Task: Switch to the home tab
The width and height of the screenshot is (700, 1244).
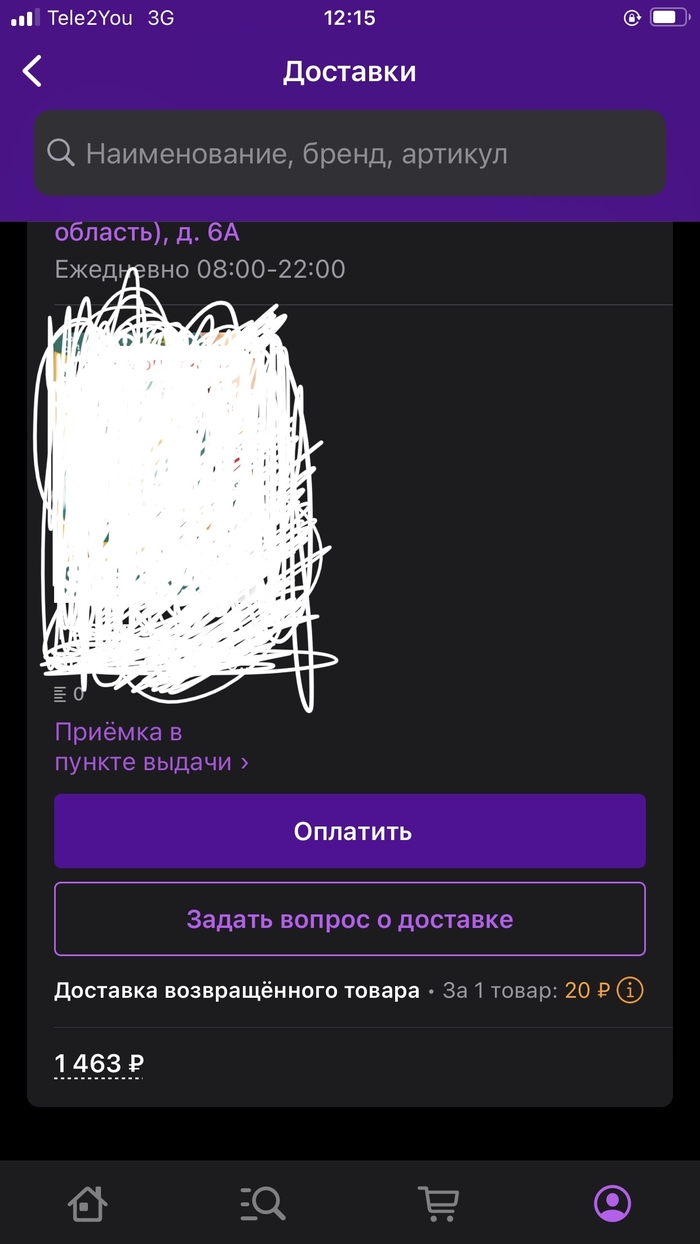Action: [87, 1203]
